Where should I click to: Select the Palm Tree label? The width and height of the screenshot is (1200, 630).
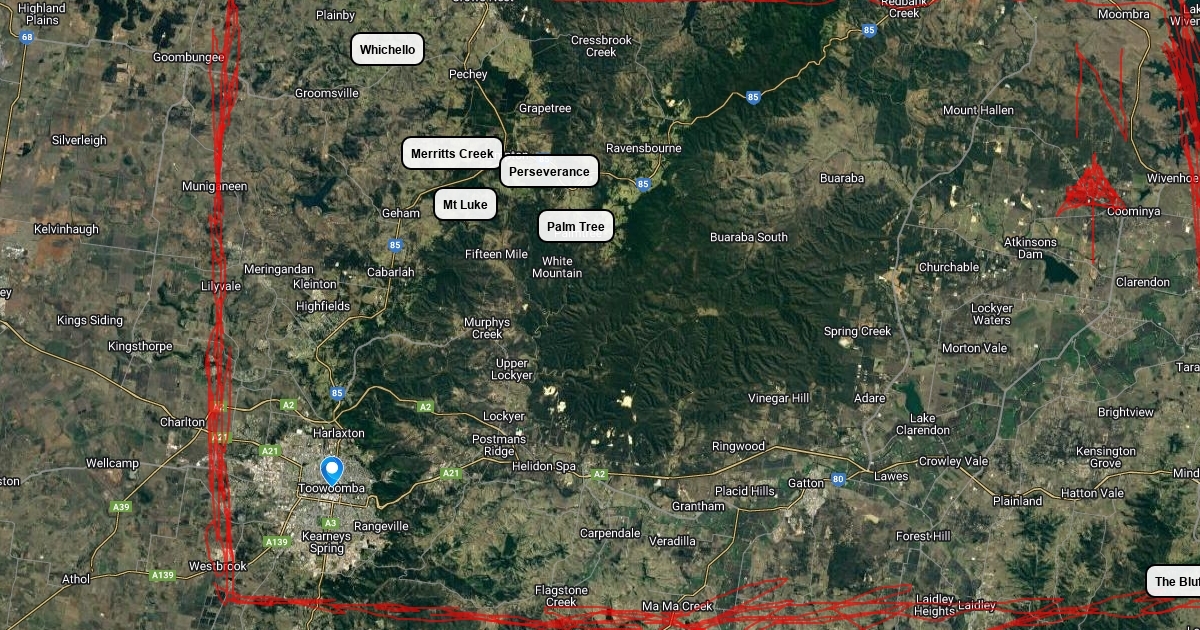point(576,227)
